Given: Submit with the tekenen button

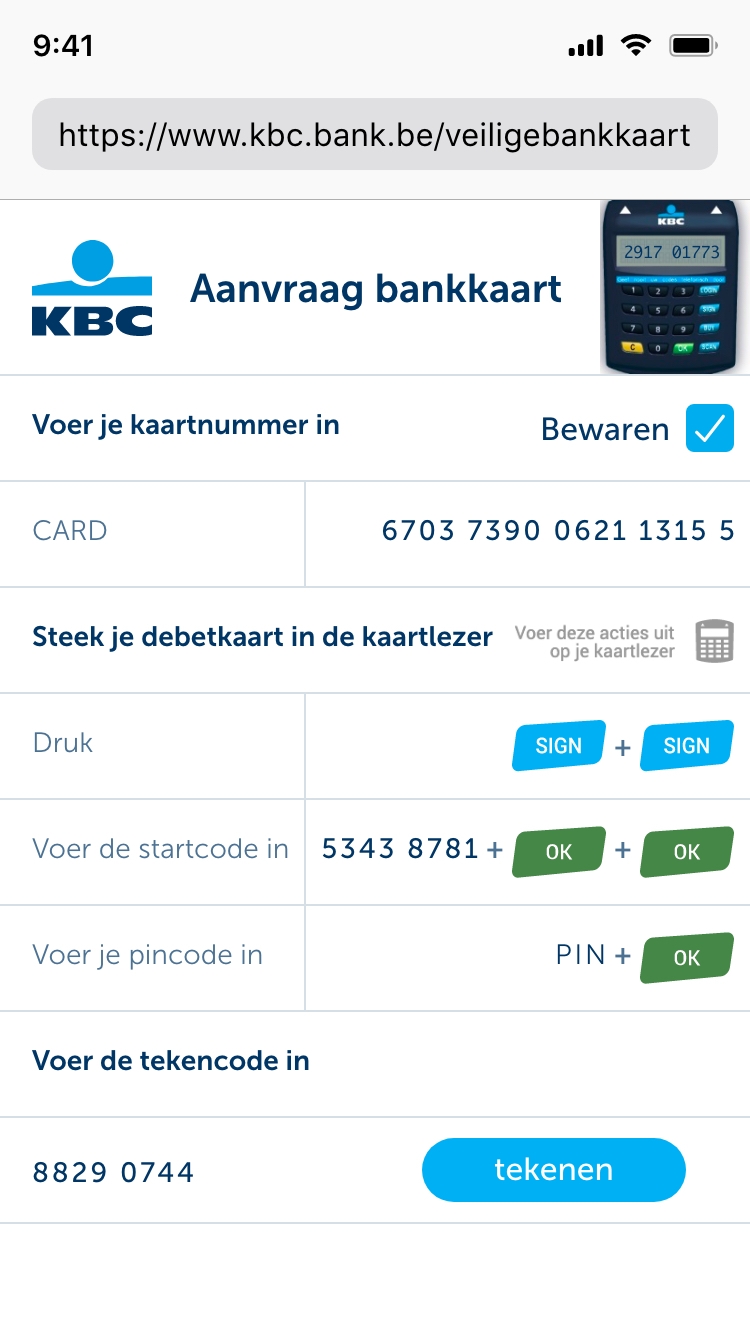Looking at the screenshot, I should (554, 1170).
